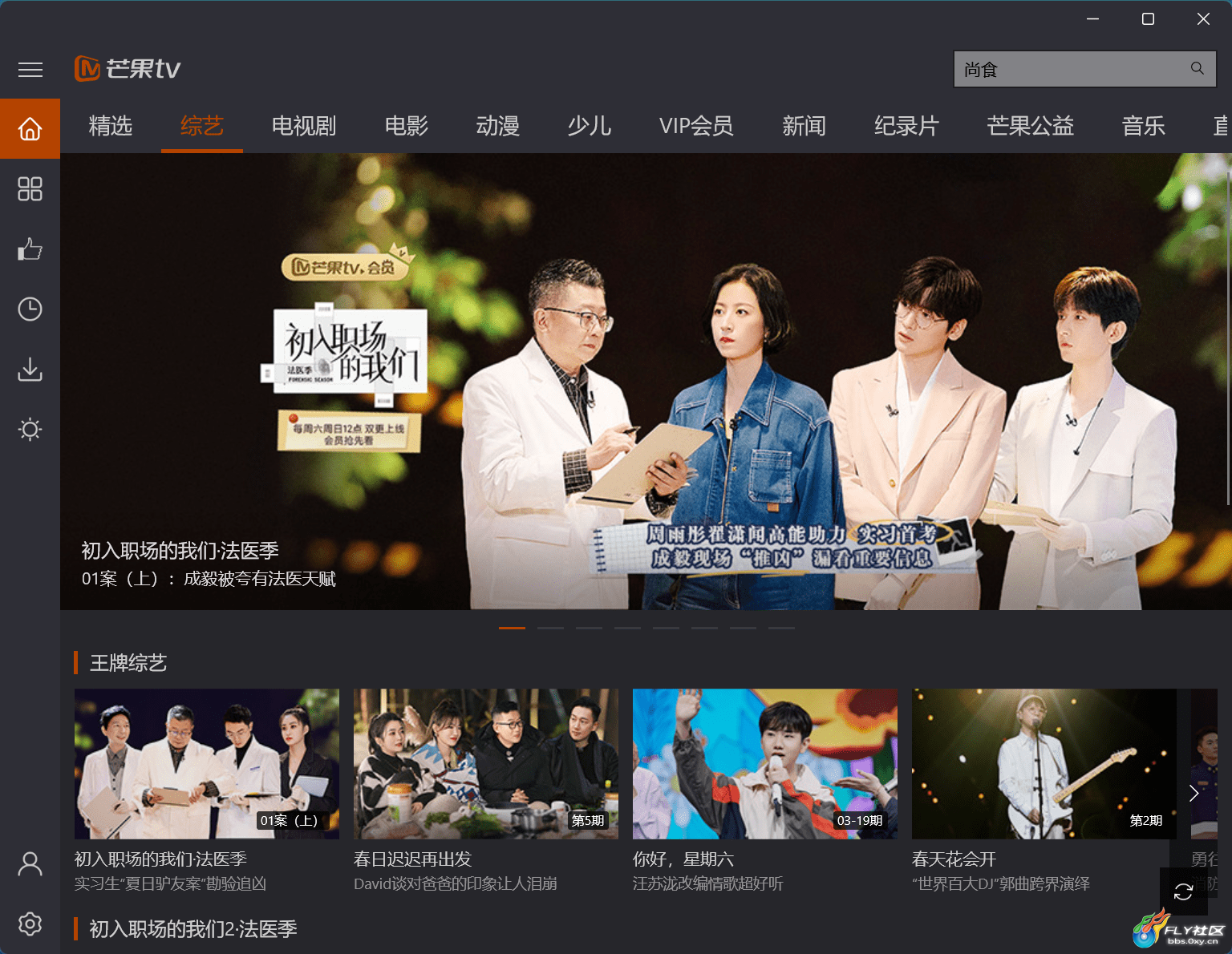Open the hamburger drawer menu

[30, 70]
